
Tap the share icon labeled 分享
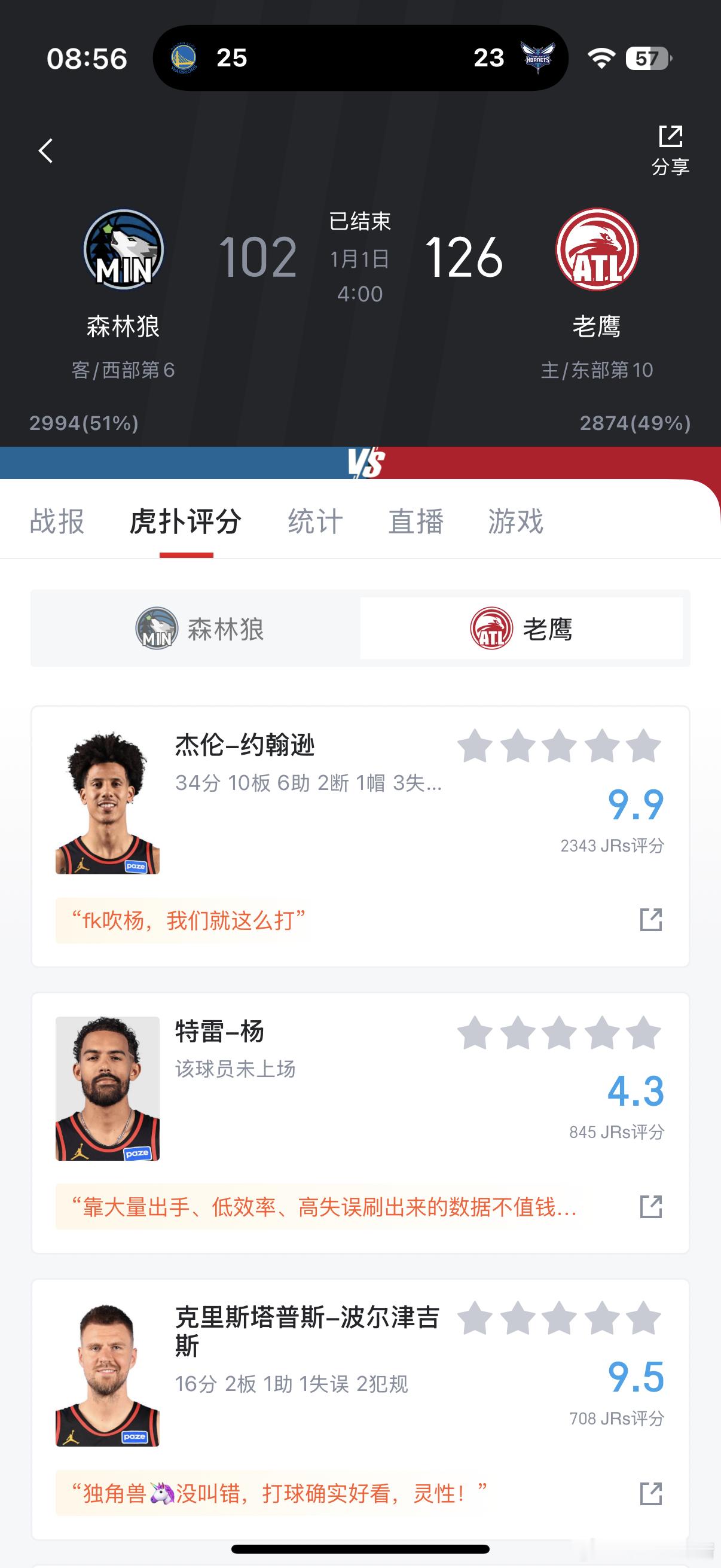[x=671, y=146]
